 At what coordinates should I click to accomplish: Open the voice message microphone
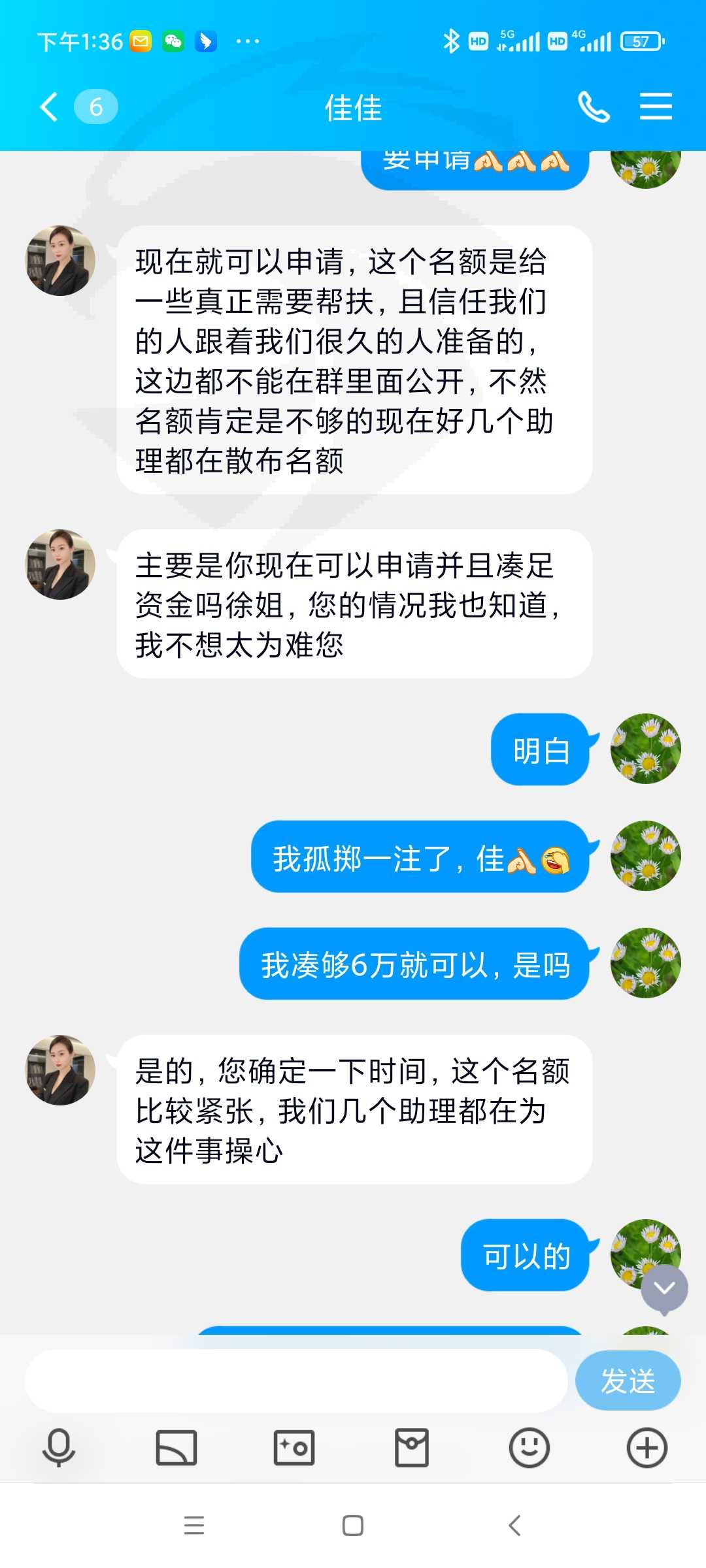pyautogui.click(x=59, y=1448)
